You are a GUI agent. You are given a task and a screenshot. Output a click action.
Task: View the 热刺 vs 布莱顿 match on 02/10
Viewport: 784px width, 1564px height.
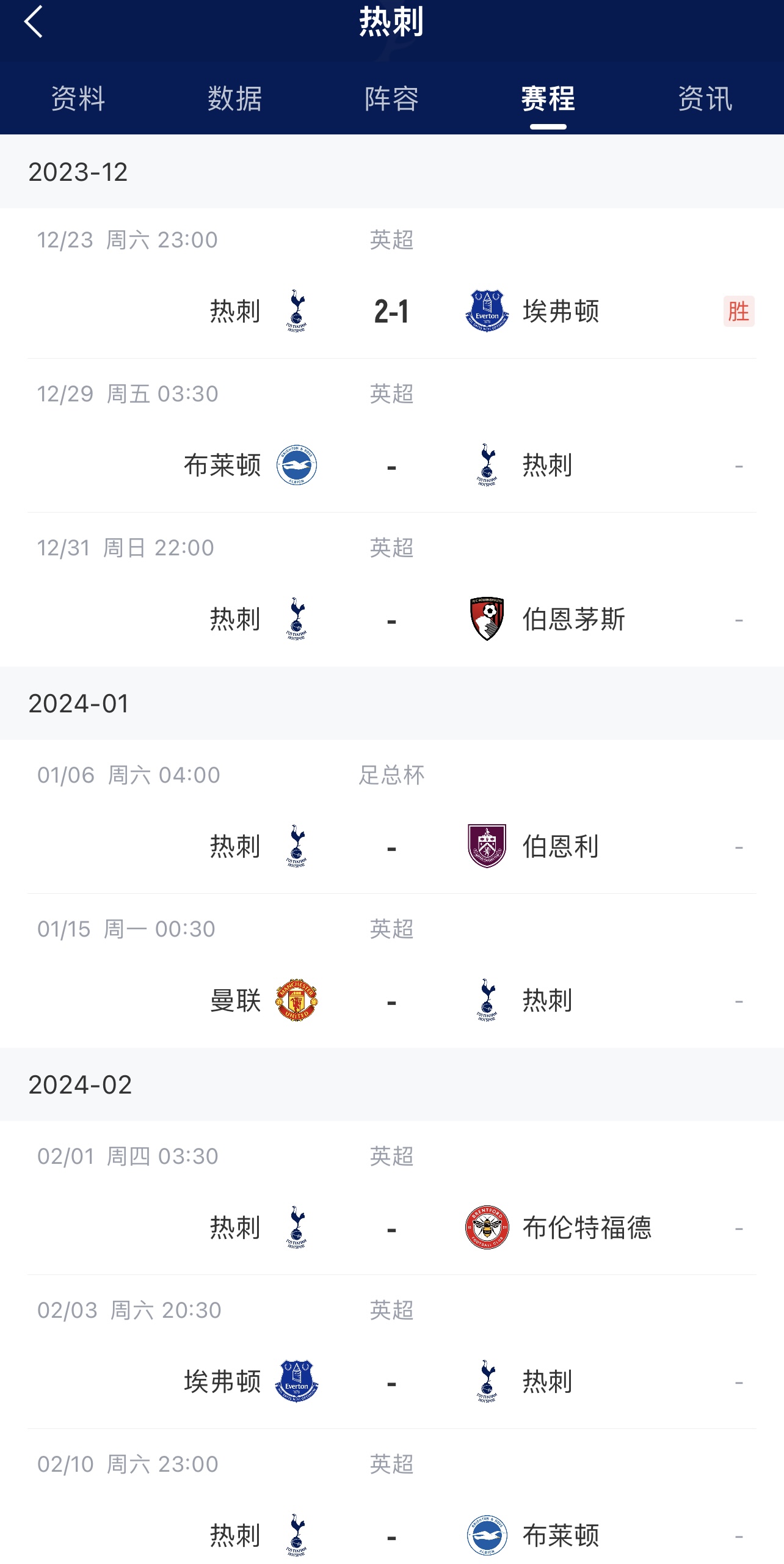(392, 1497)
